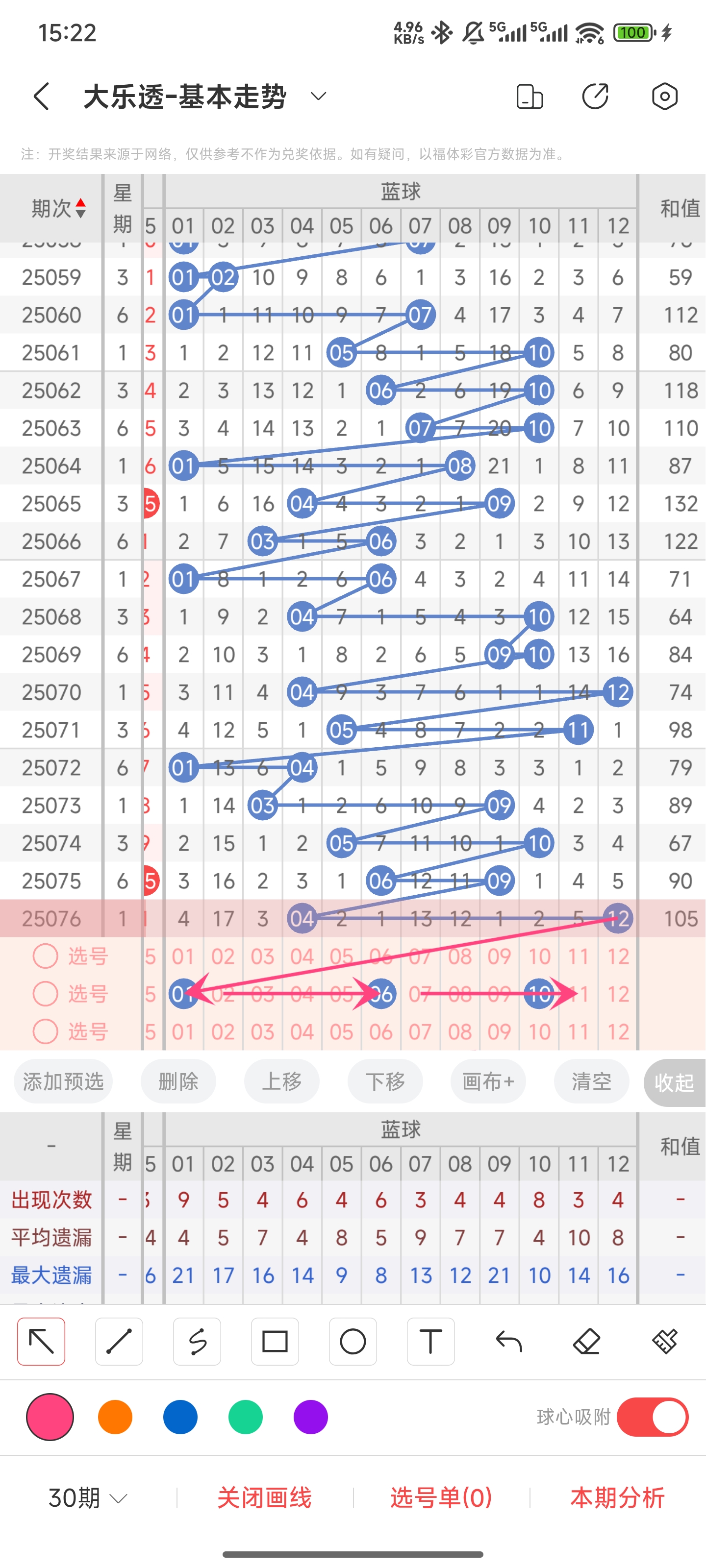Image resolution: width=706 pixels, height=1568 pixels.
Task: Move the selection up with 上移
Action: click(282, 1081)
